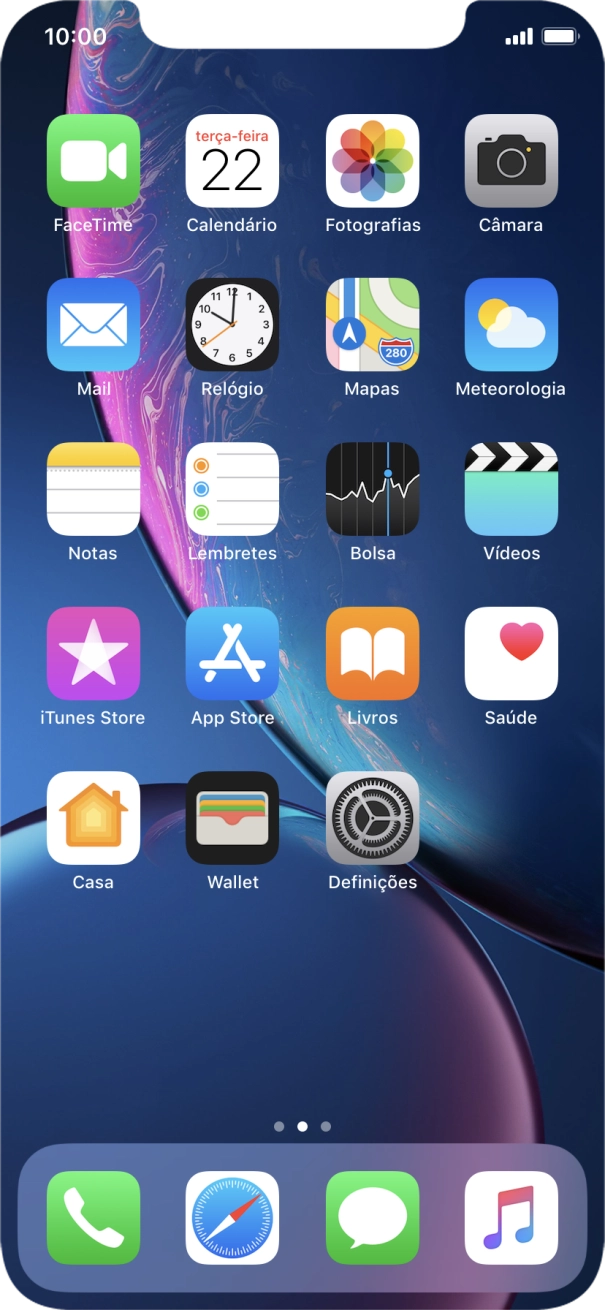The width and height of the screenshot is (605, 1310).
Task: Launch Safari from the dock
Action: pyautogui.click(x=232, y=1217)
